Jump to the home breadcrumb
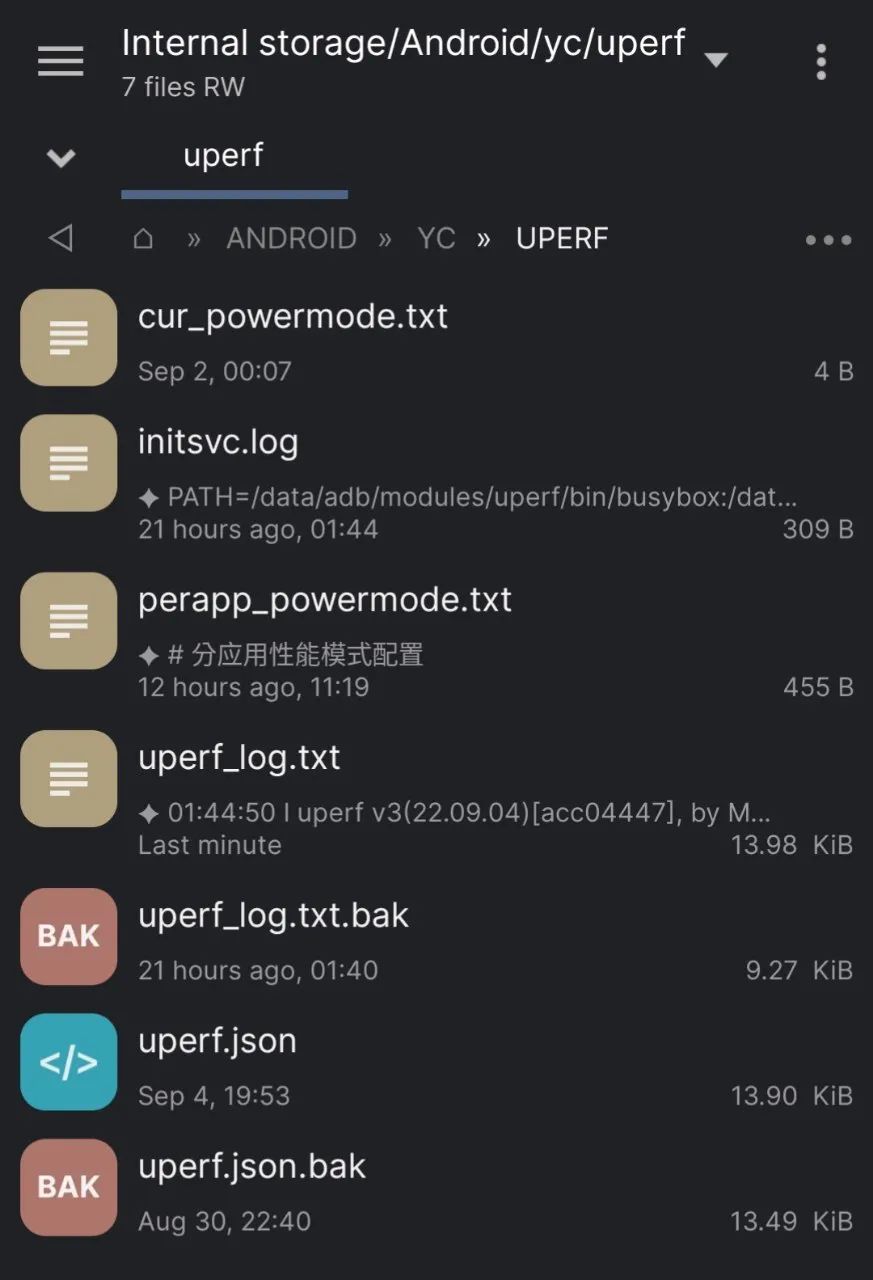The image size is (873, 1280). point(143,238)
